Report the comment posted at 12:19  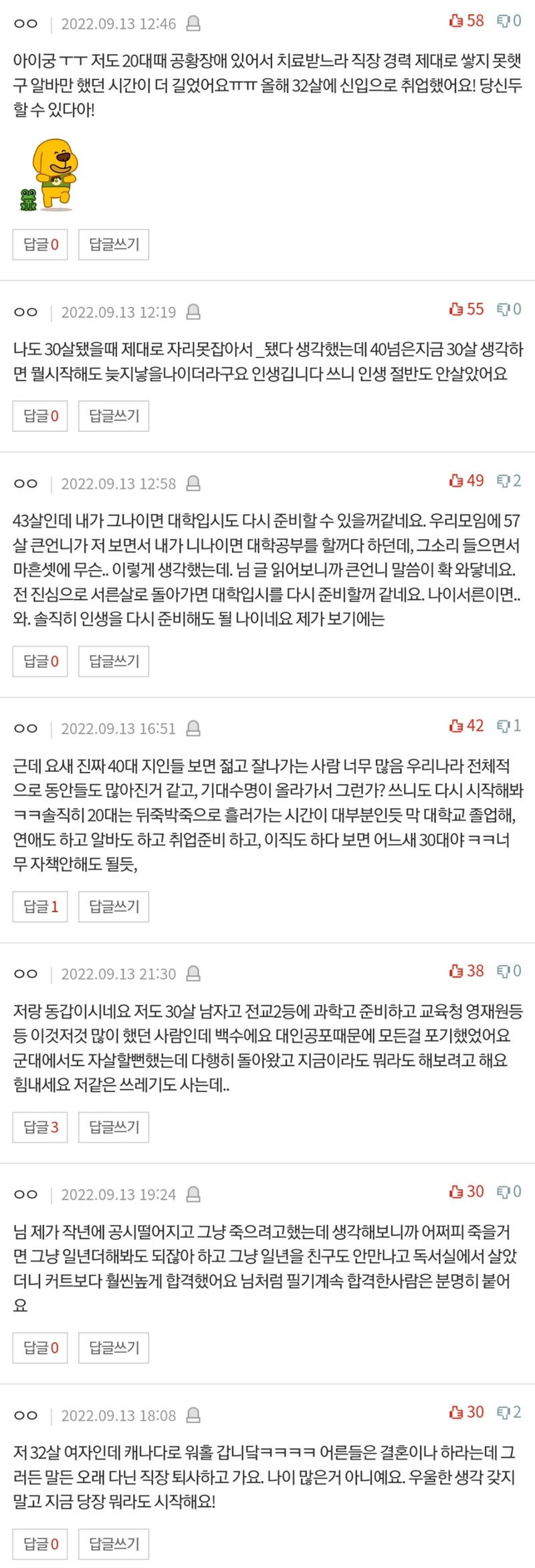pos(193,312)
